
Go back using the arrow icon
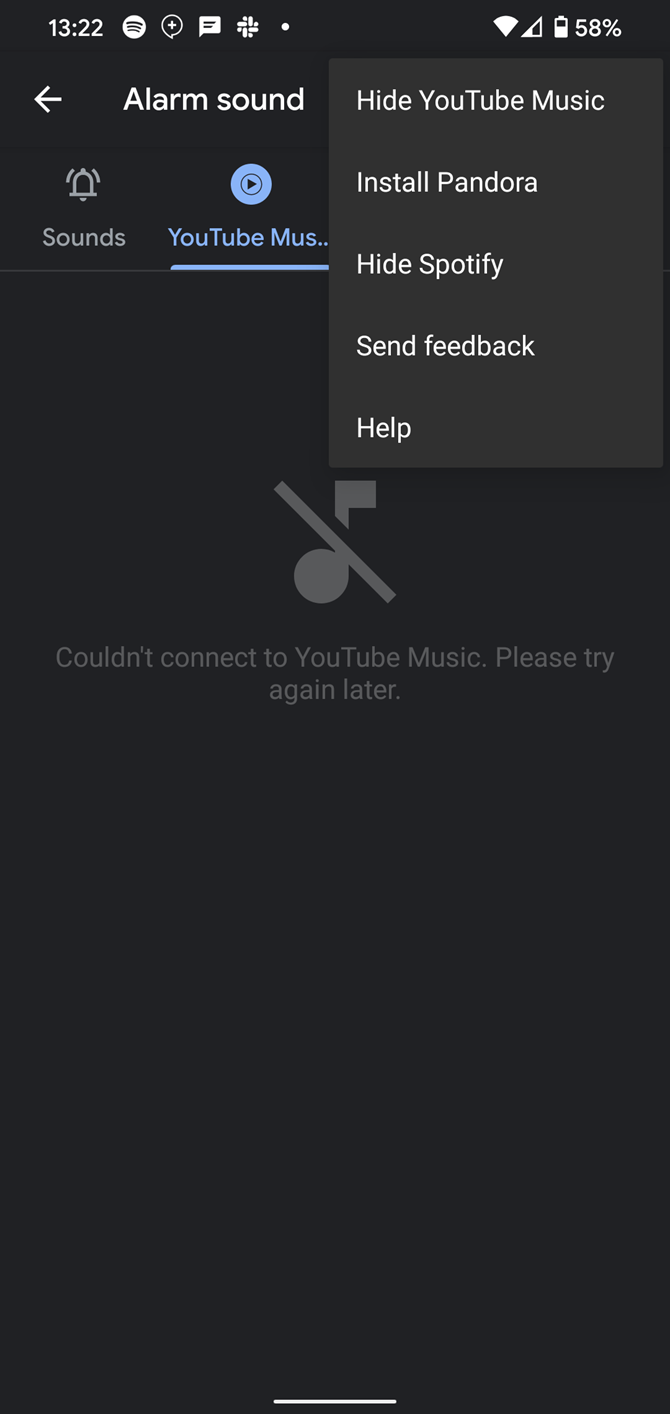pyautogui.click(x=48, y=99)
